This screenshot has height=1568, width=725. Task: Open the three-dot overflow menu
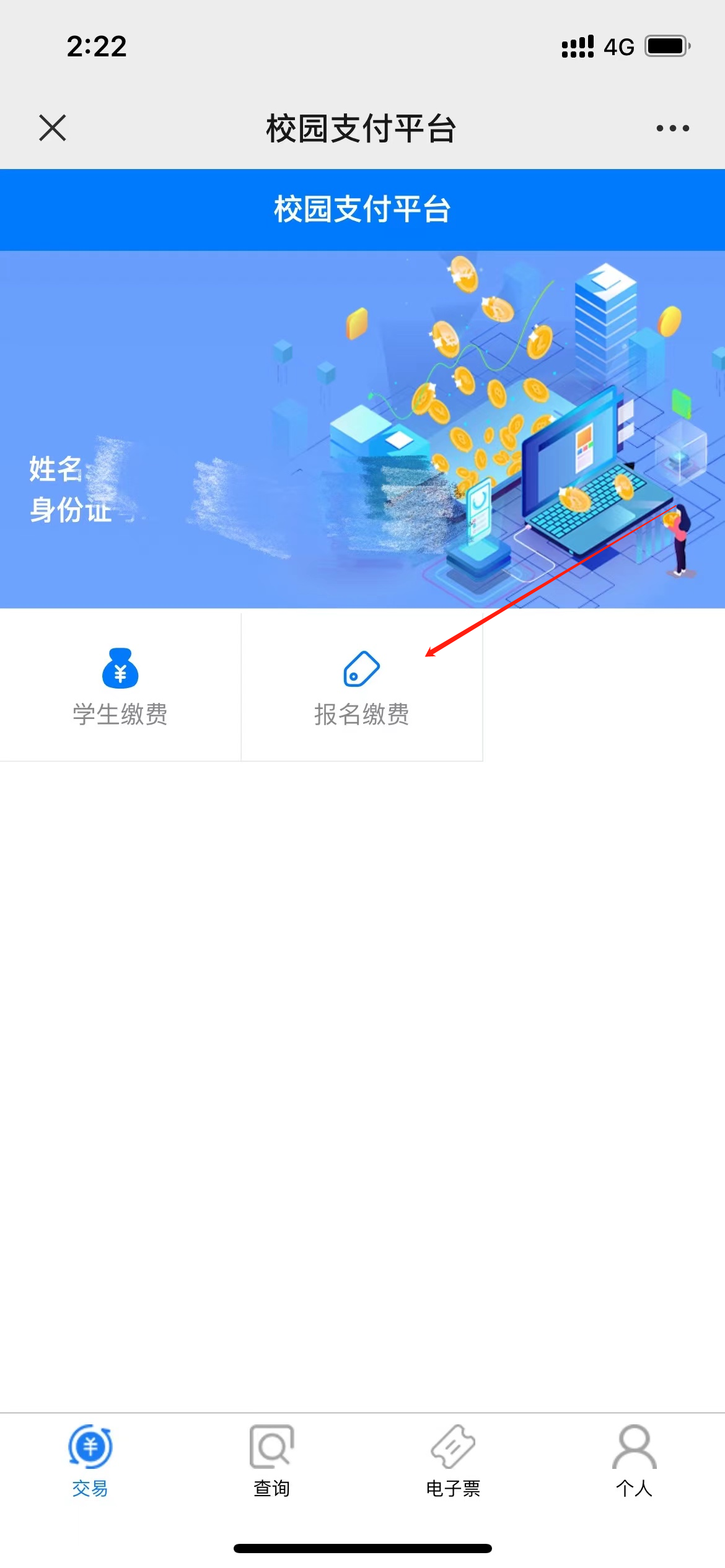[x=672, y=128]
